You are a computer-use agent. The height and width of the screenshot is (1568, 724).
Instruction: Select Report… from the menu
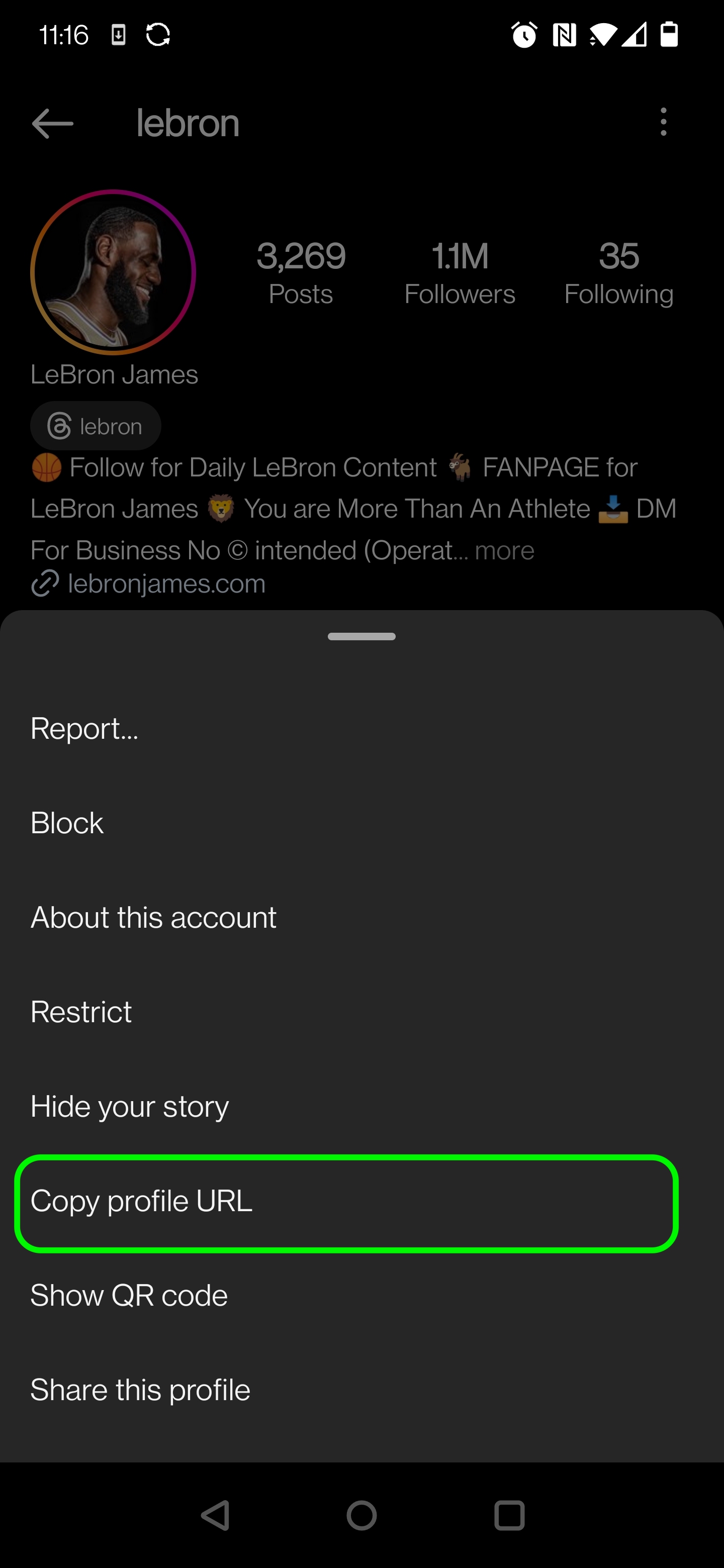pyautogui.click(x=84, y=729)
